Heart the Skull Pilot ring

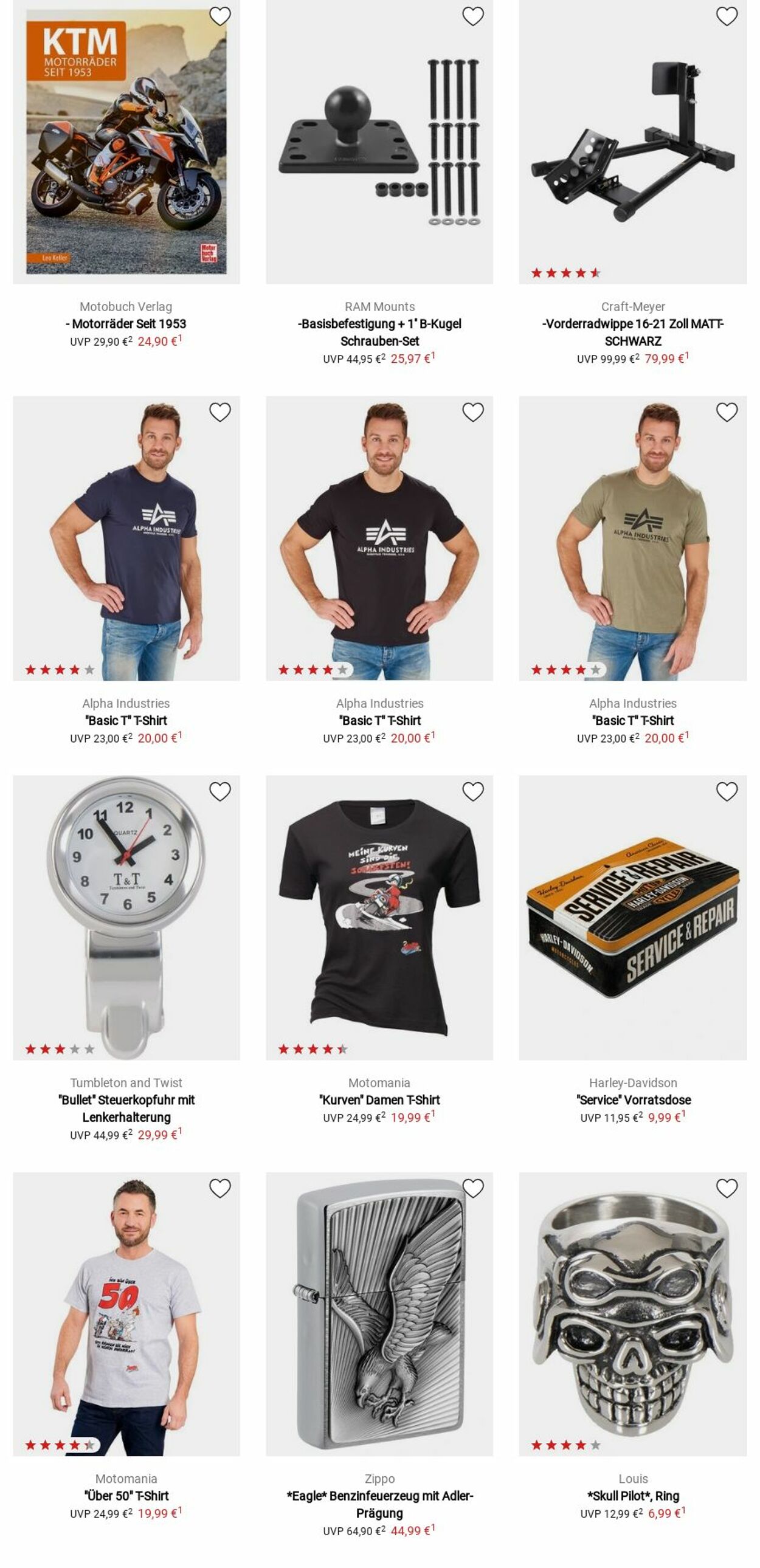coord(727,1188)
